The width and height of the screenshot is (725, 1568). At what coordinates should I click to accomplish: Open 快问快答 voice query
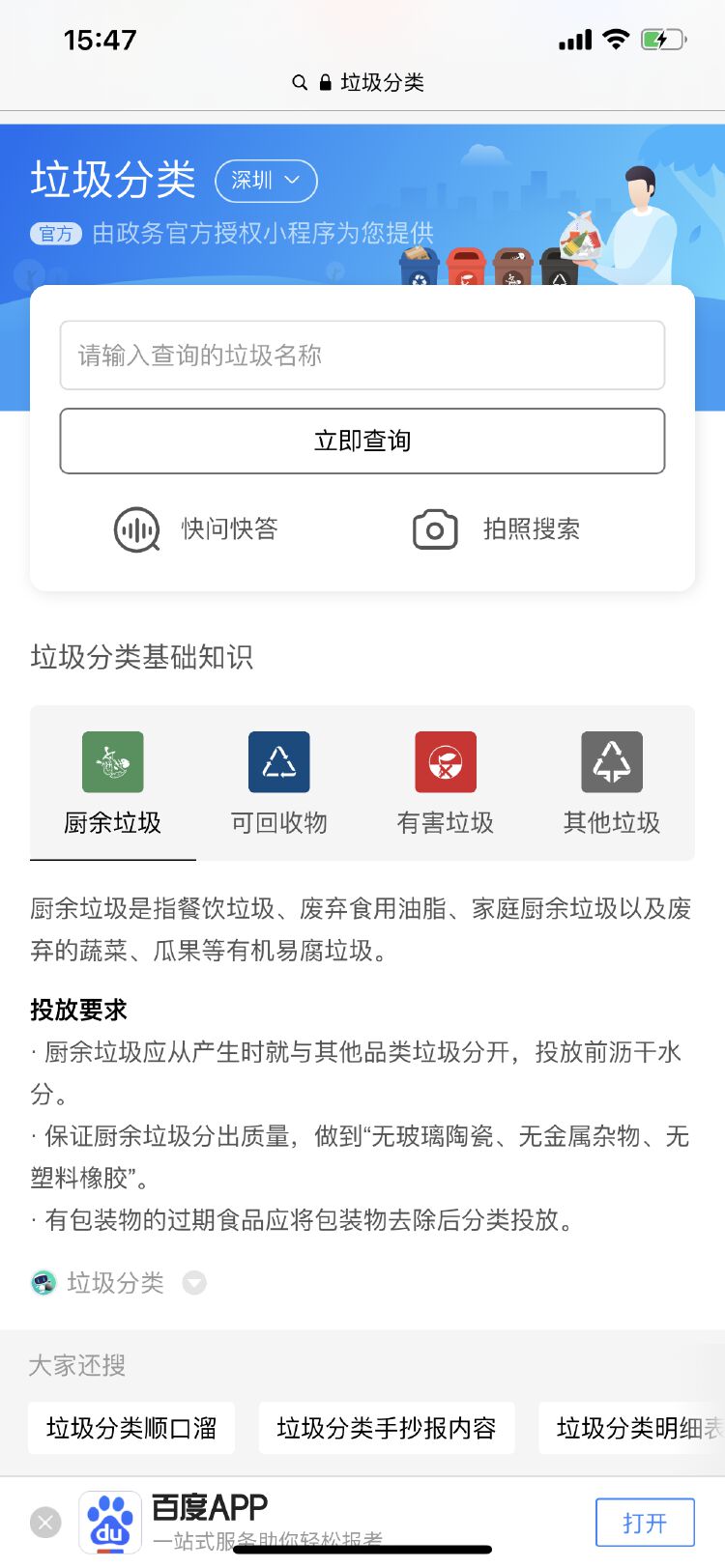tap(197, 529)
